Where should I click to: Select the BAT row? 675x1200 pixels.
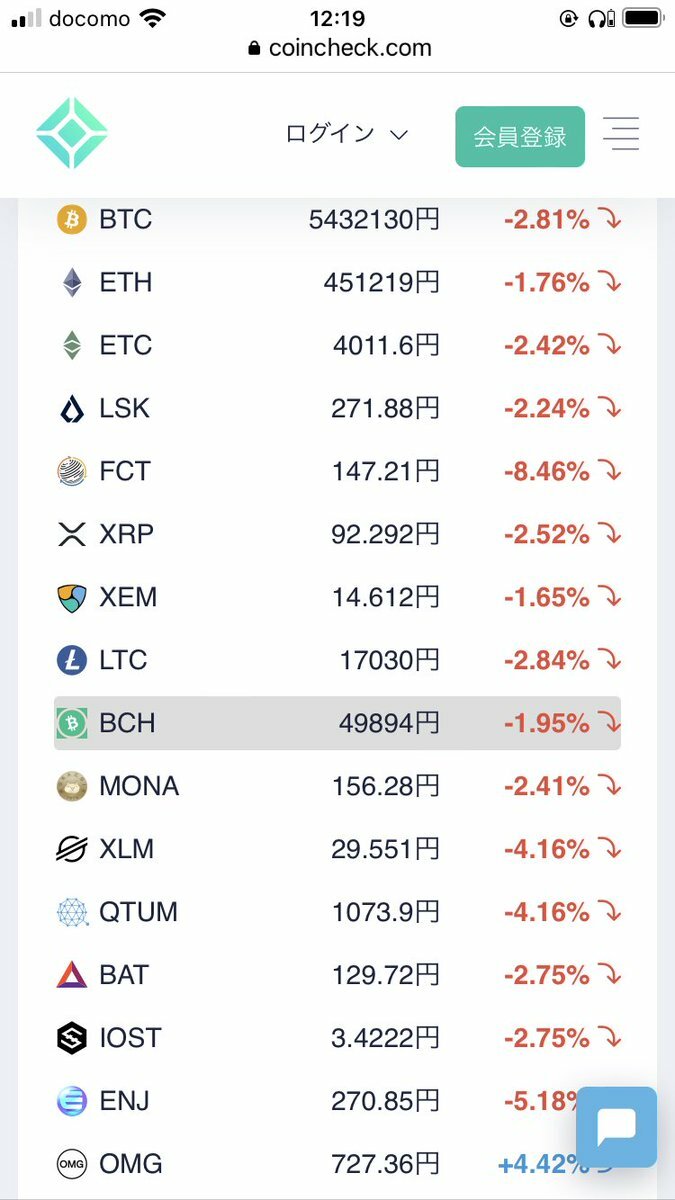[337, 975]
